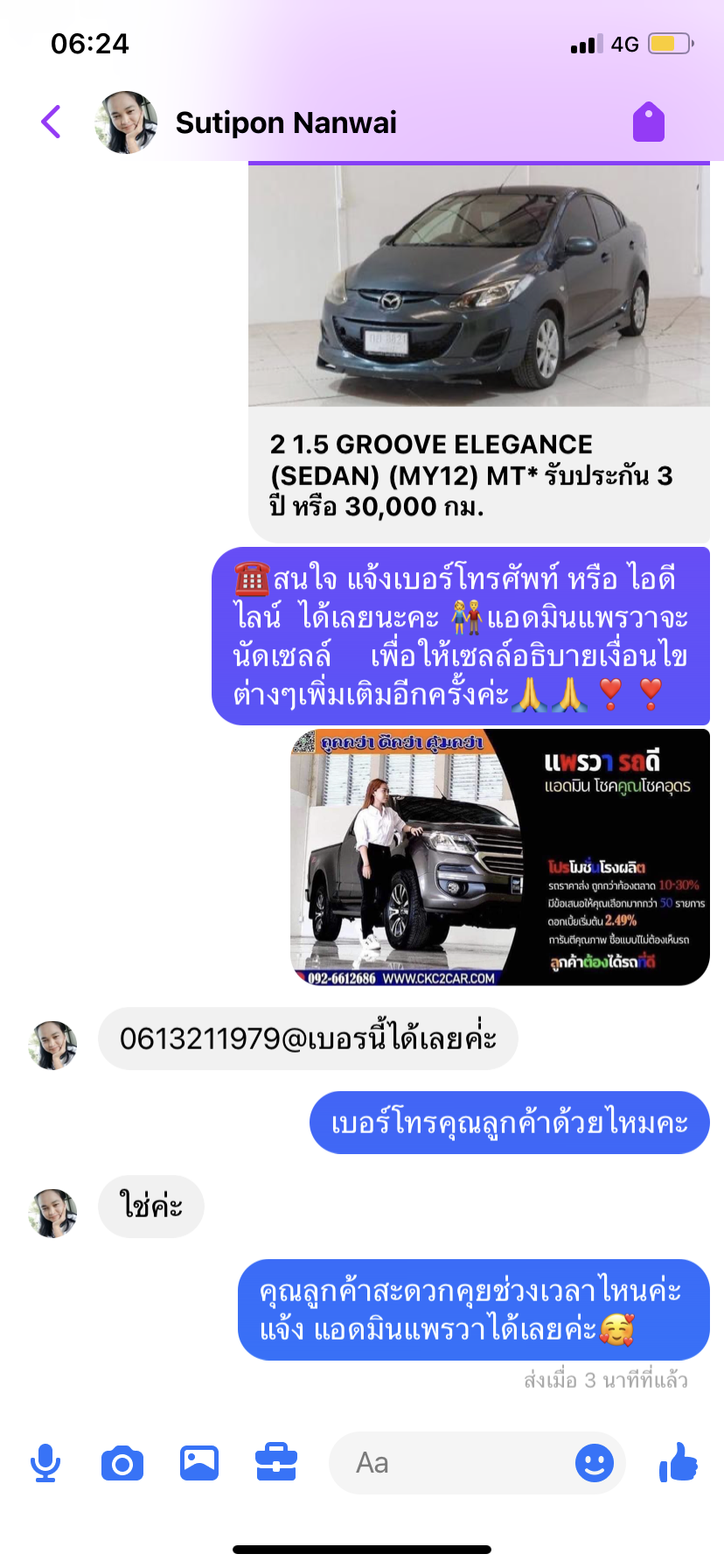Record a voice message with the microphone
The width and height of the screenshot is (724, 1568).
(45, 1463)
